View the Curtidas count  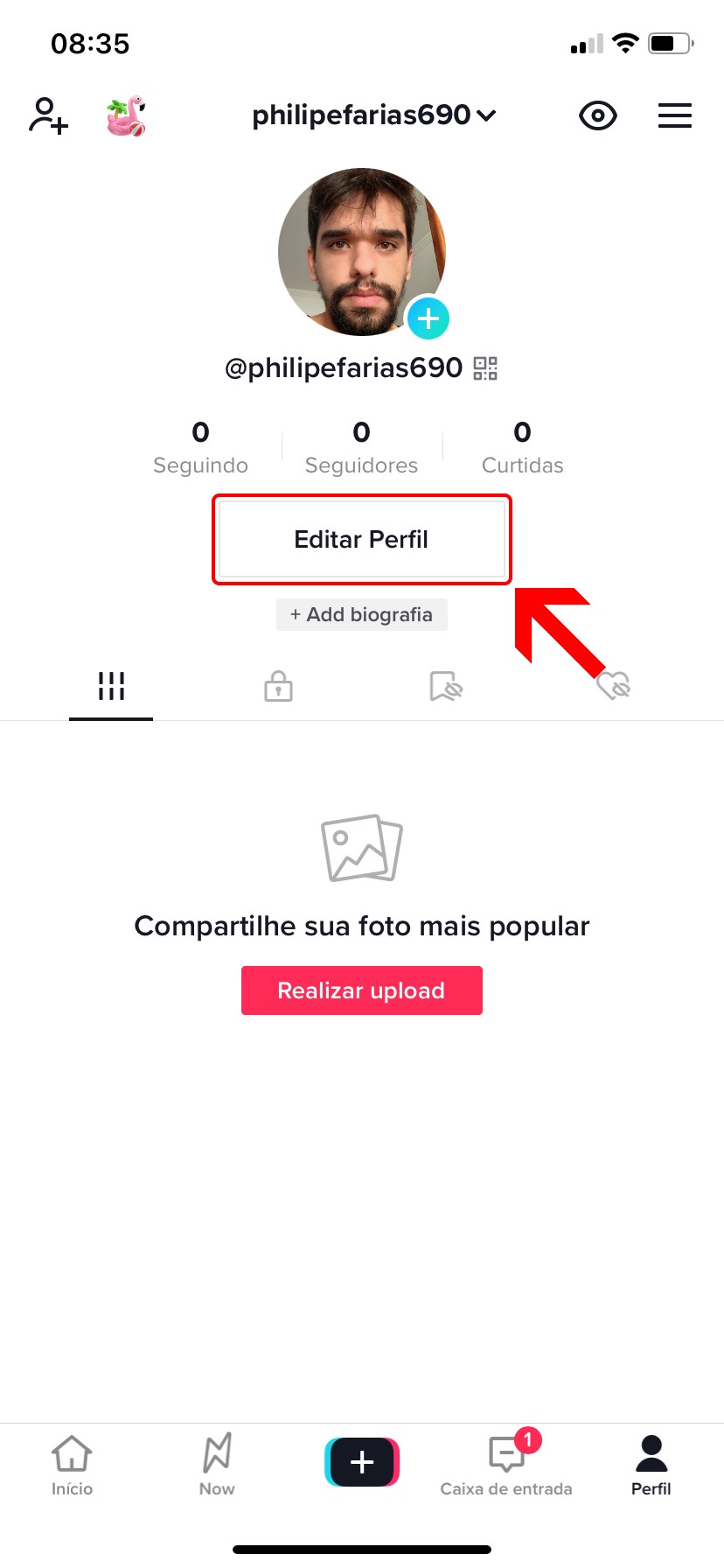522,447
